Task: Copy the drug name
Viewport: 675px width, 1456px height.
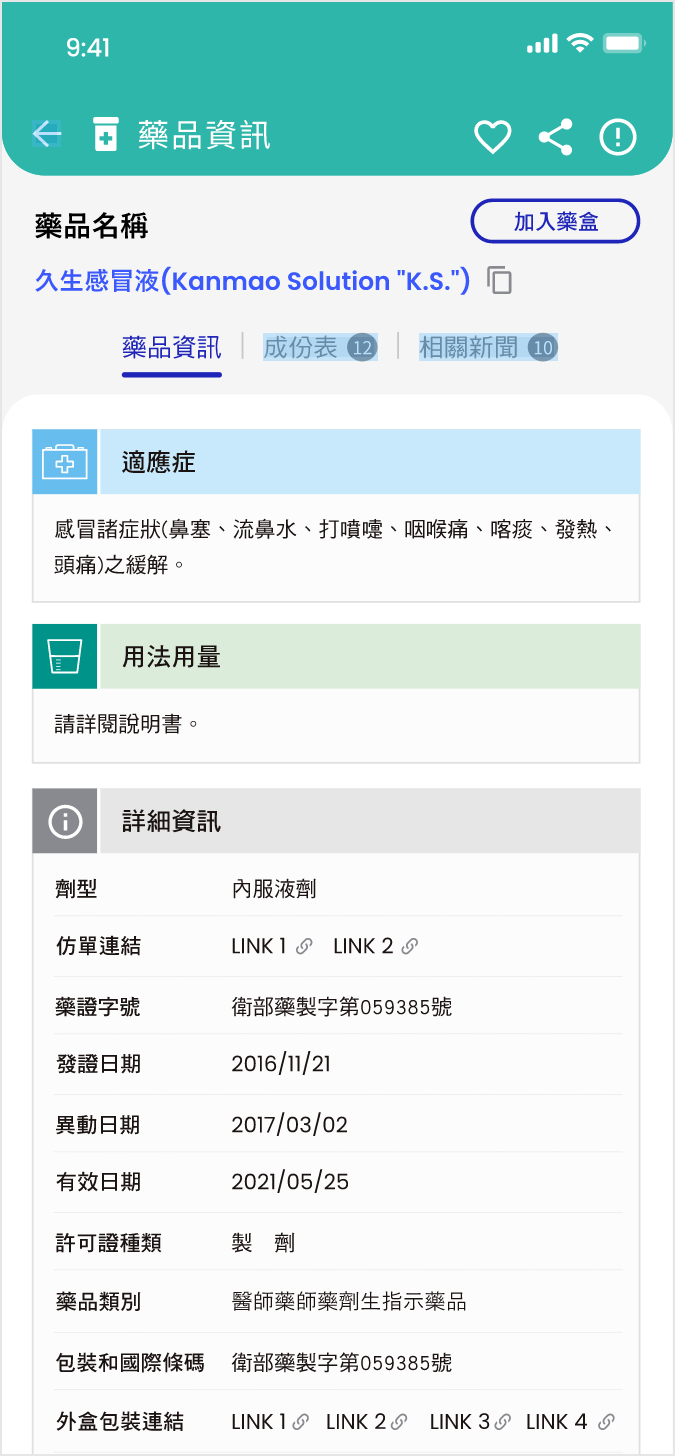Action: click(500, 281)
